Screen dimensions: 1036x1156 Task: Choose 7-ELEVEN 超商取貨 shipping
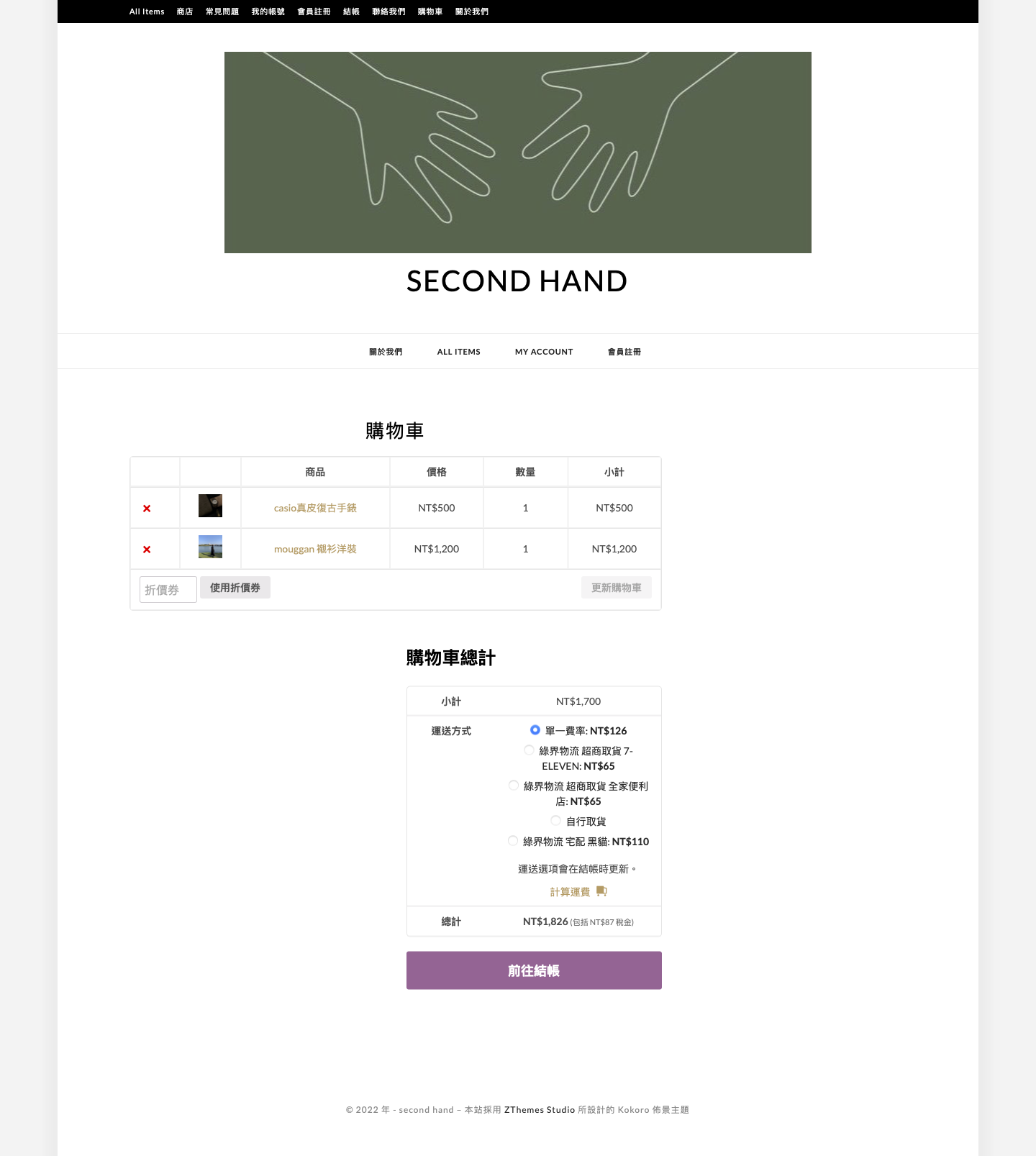tap(529, 750)
